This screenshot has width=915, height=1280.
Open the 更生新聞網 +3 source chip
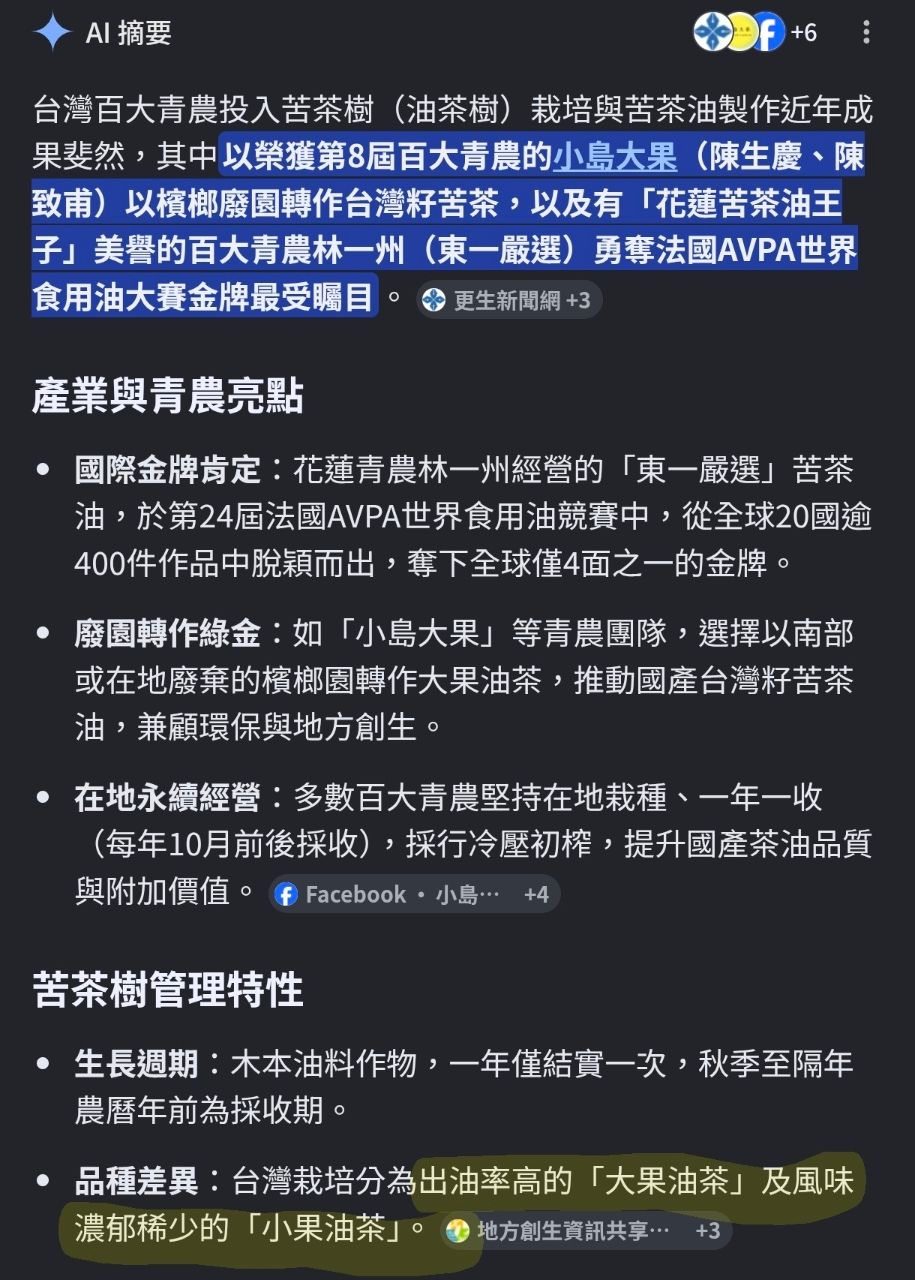[x=508, y=300]
